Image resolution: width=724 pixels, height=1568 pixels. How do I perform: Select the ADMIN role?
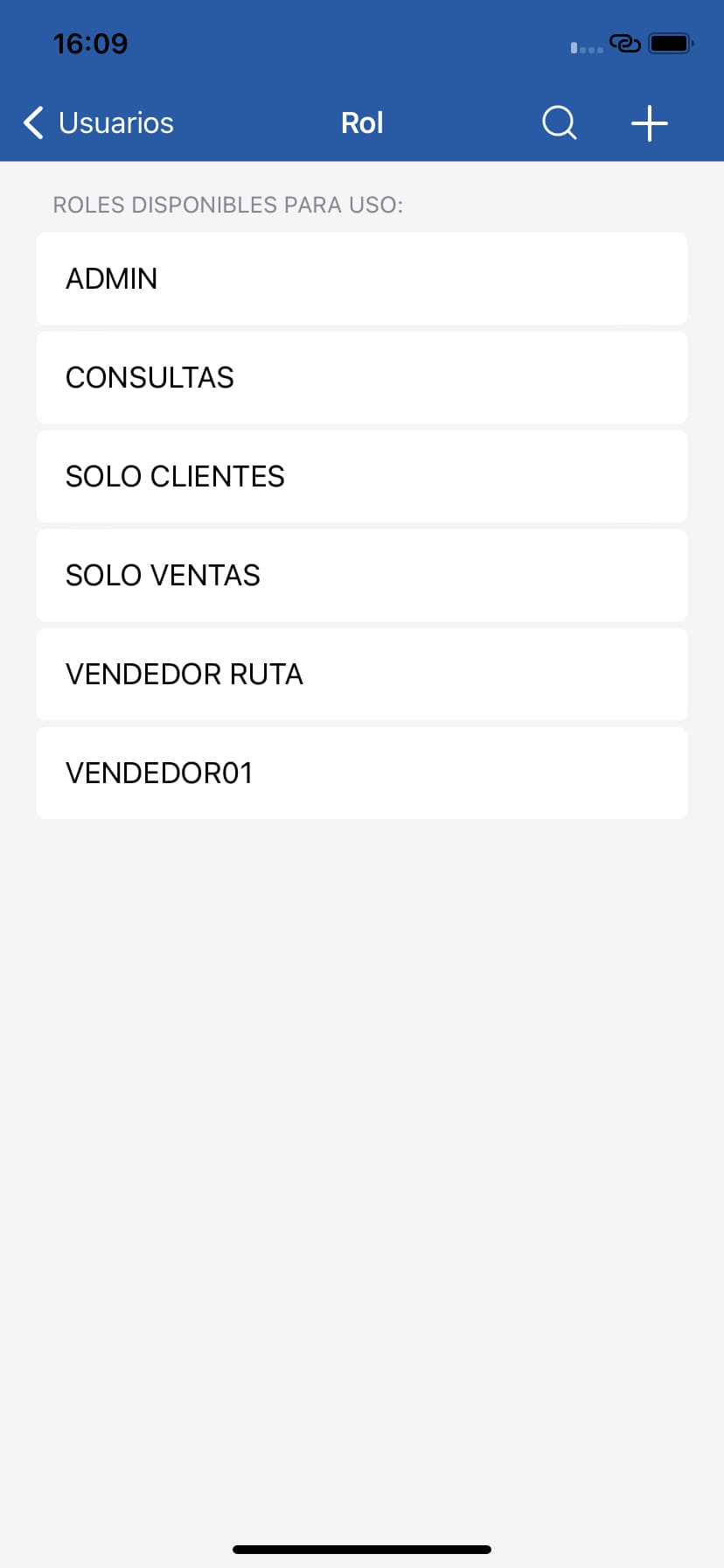pos(361,278)
